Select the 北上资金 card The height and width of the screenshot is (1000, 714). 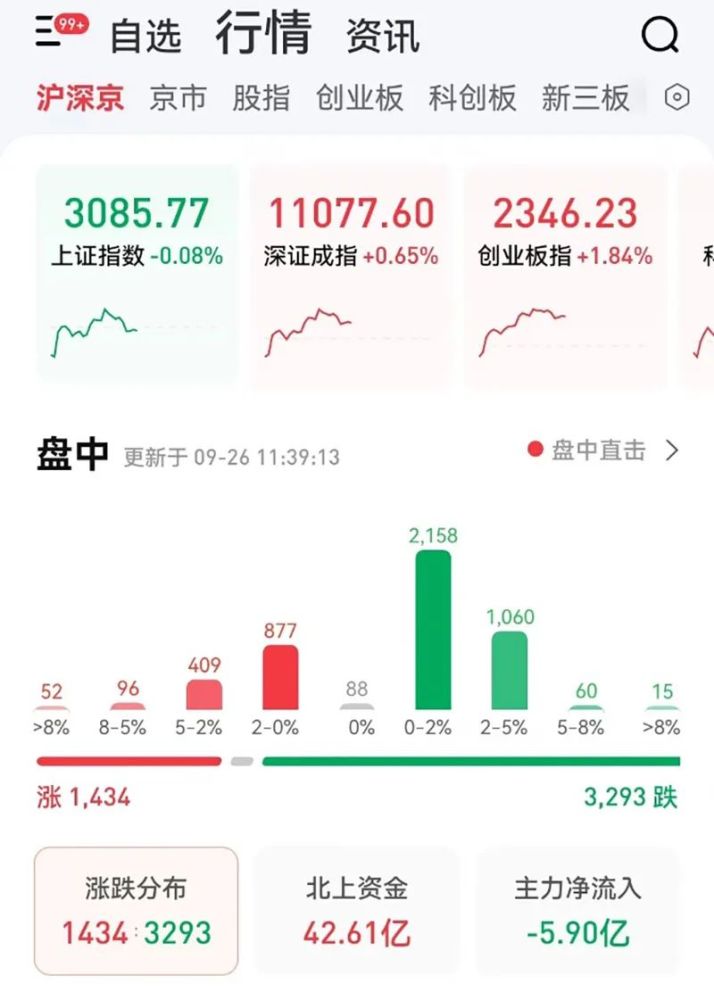point(357,911)
